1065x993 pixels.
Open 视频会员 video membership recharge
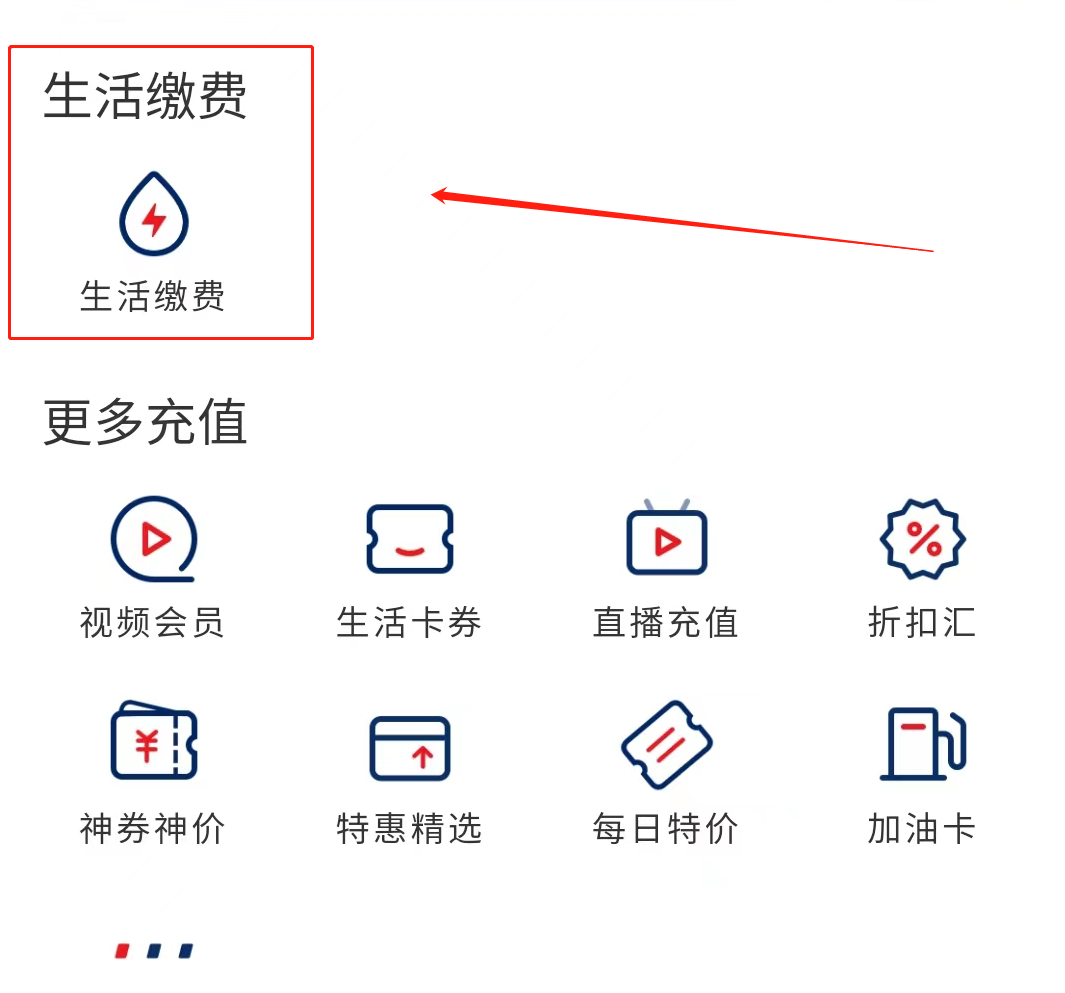click(x=153, y=541)
